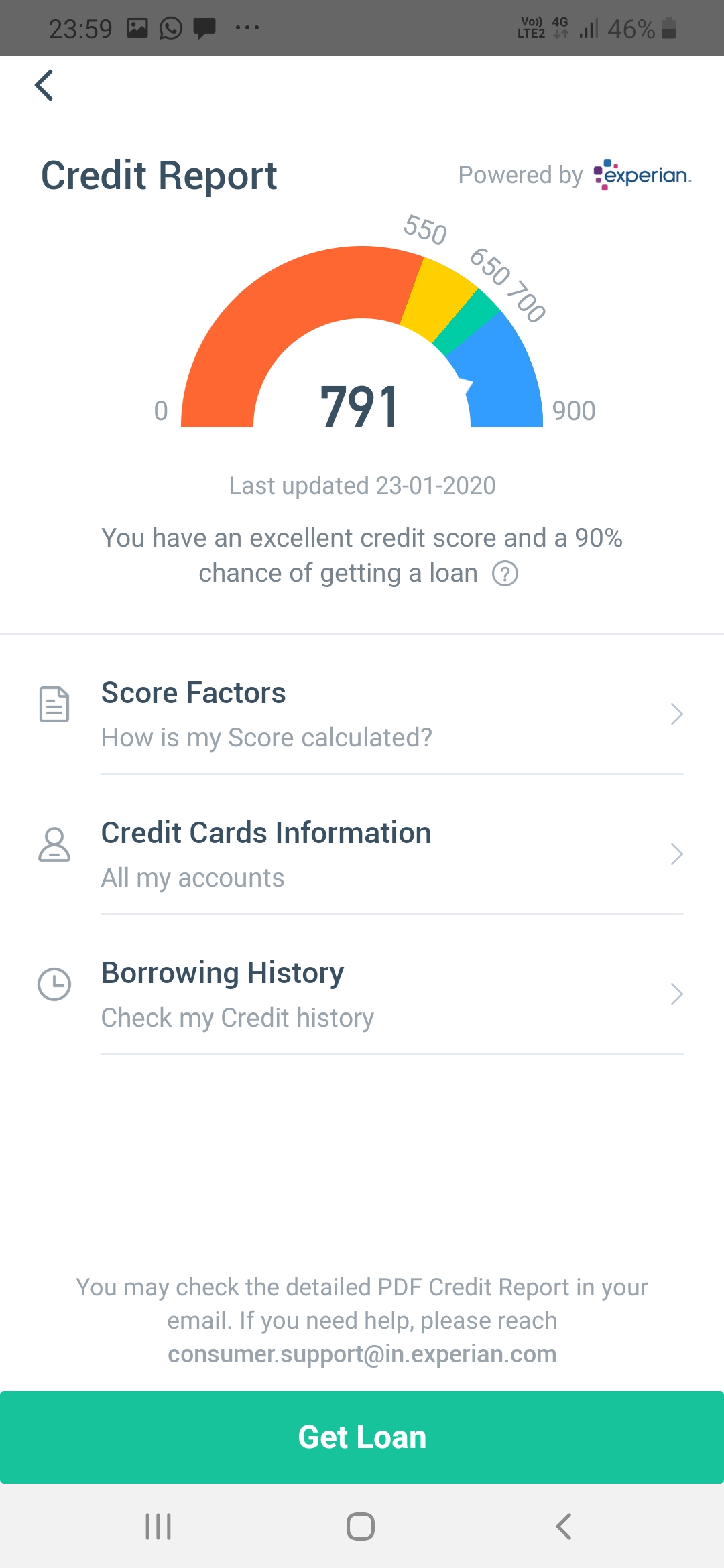724x1568 pixels.
Task: Email consumer.support@in.experian.com
Action: 362,1354
